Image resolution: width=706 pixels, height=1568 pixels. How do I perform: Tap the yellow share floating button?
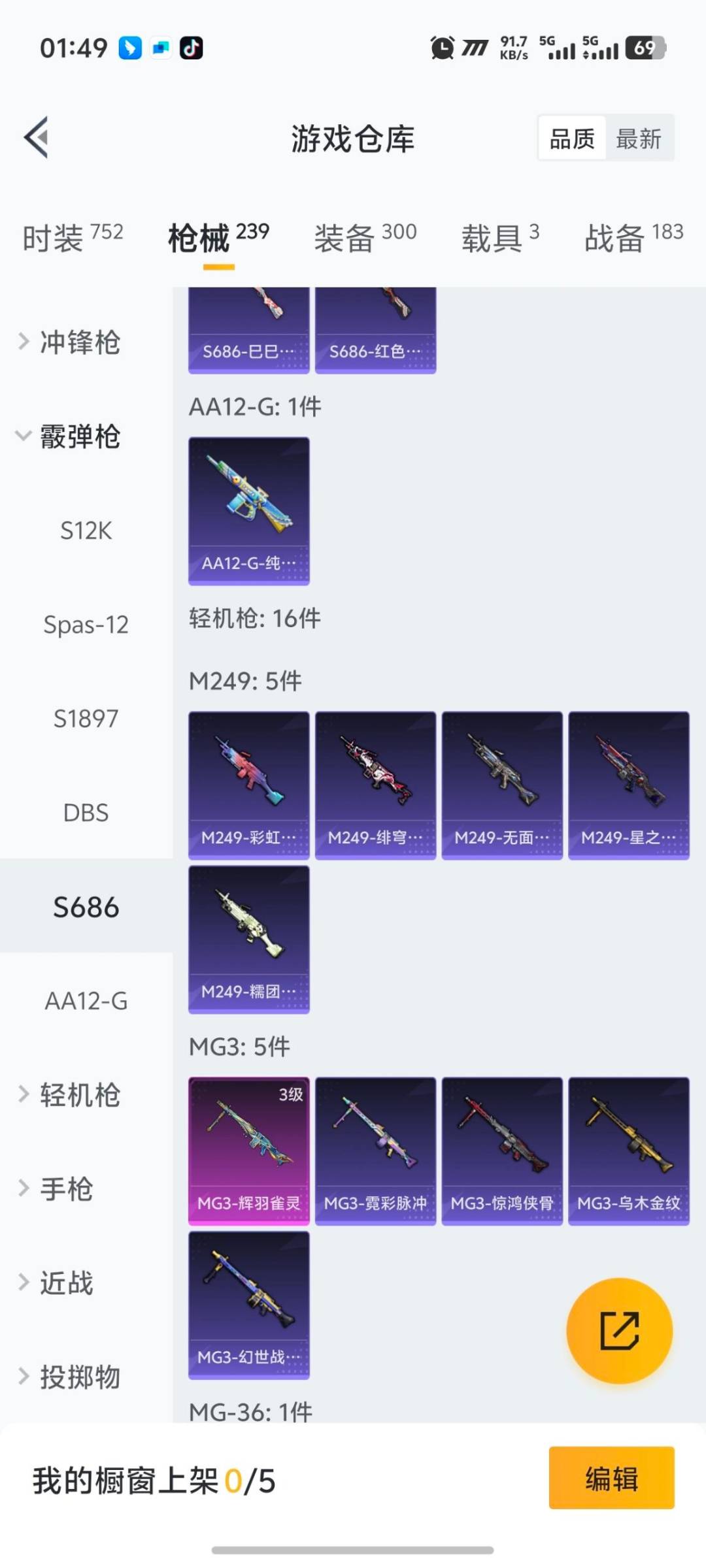tap(619, 1330)
